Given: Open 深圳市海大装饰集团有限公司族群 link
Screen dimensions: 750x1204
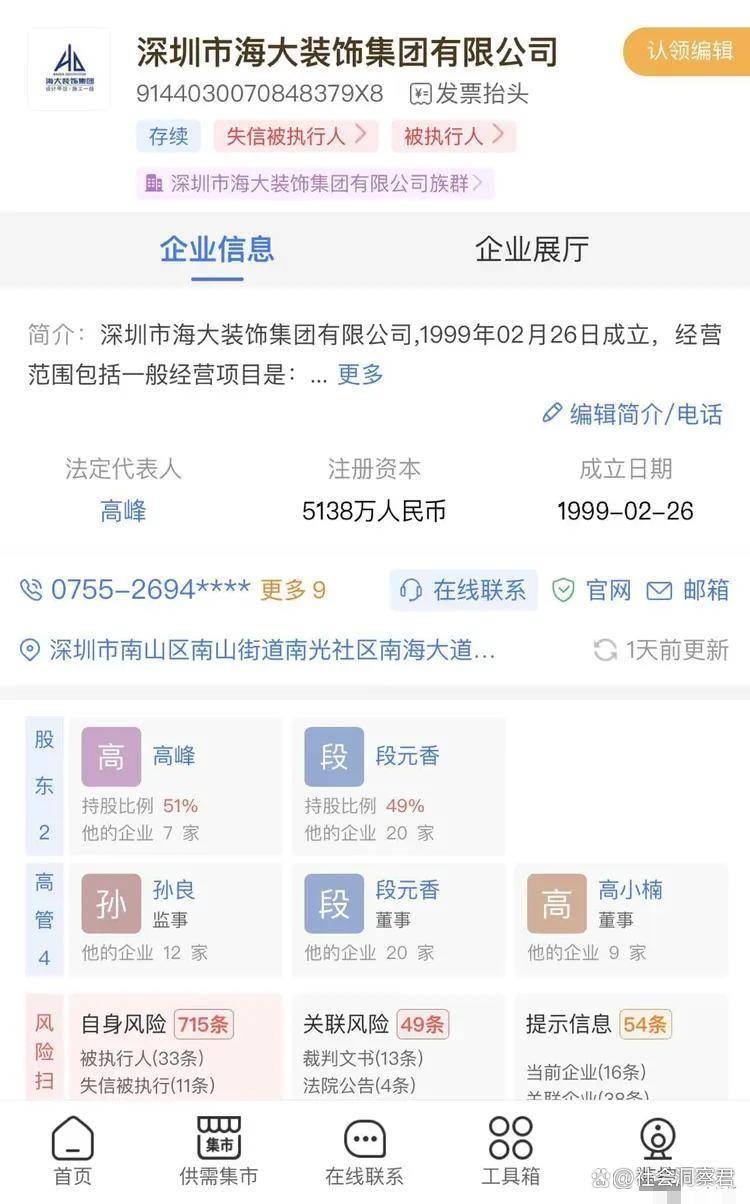Looking at the screenshot, I should 315,183.
